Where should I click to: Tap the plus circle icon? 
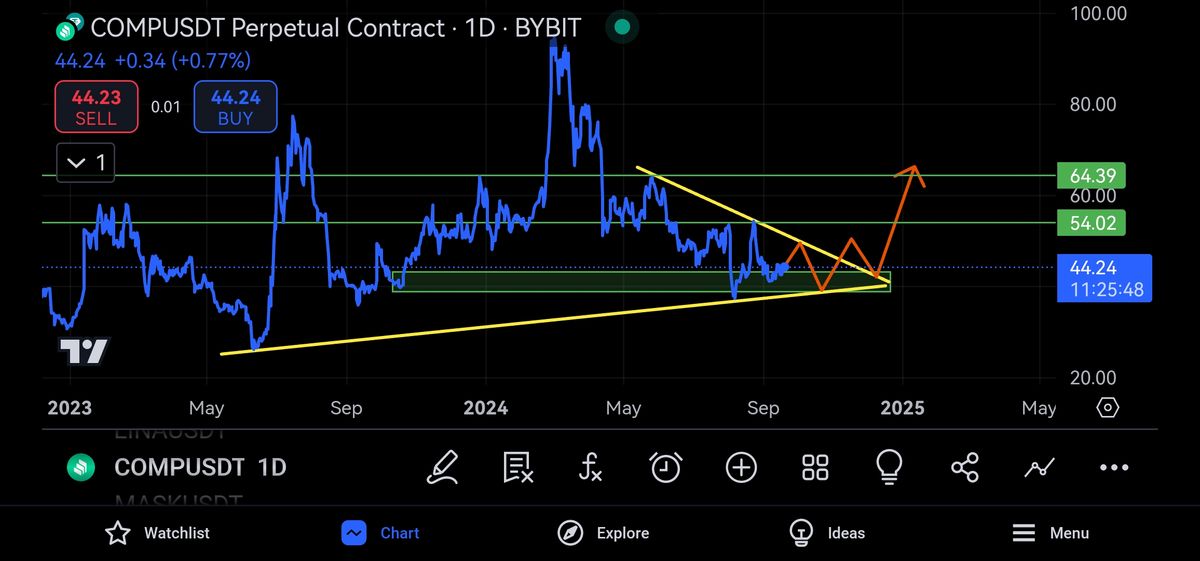tap(741, 466)
